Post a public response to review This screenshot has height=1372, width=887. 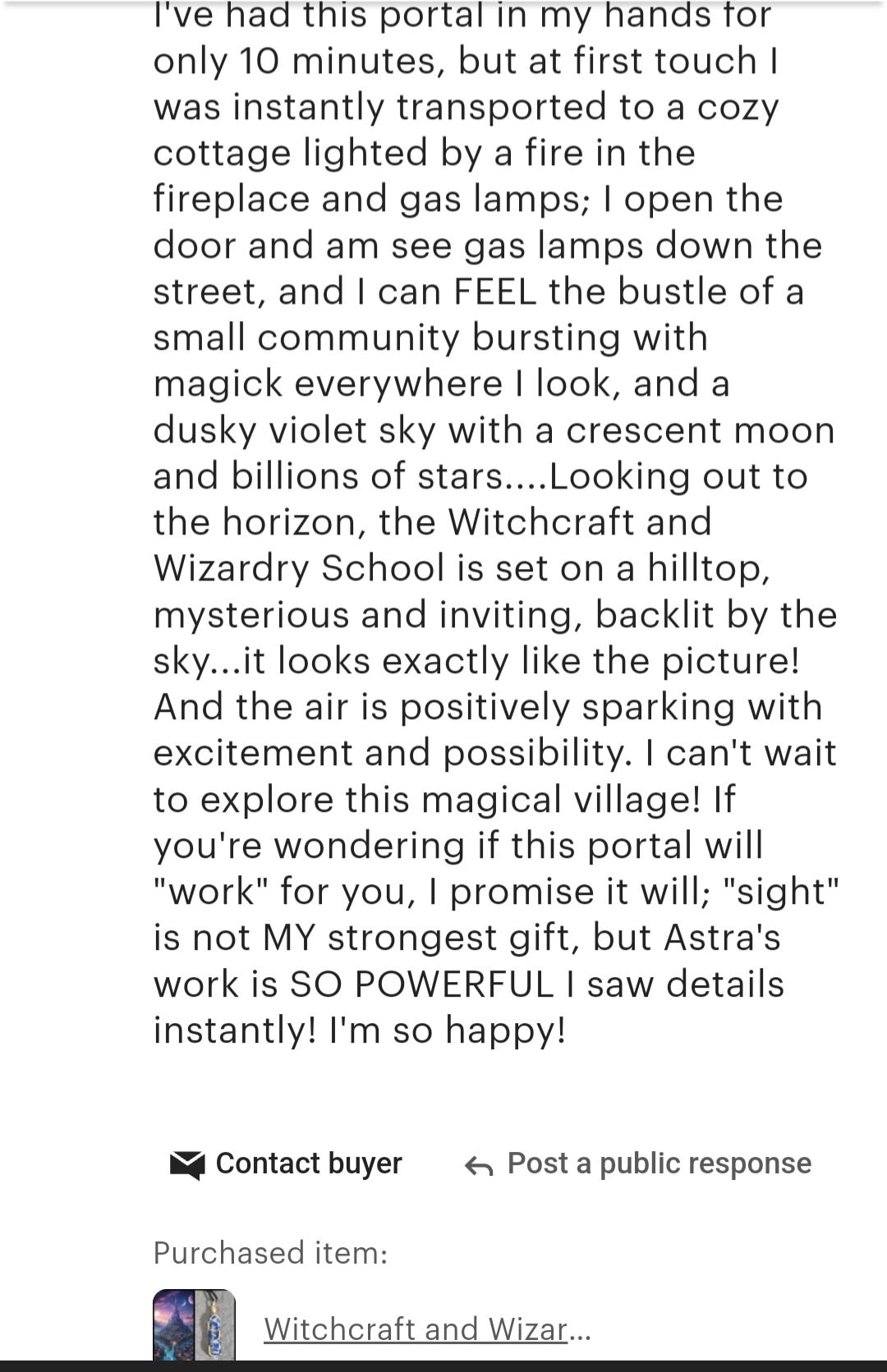[638, 1163]
